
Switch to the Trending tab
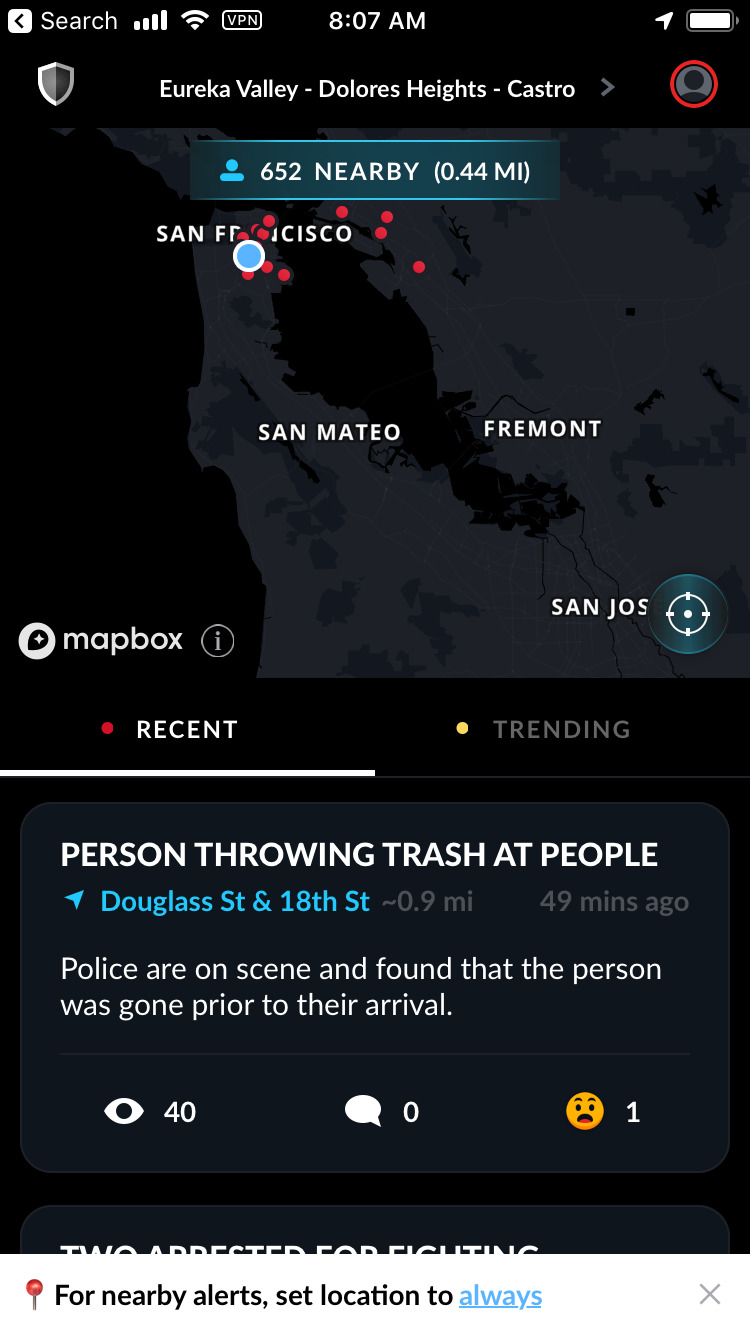click(x=561, y=730)
